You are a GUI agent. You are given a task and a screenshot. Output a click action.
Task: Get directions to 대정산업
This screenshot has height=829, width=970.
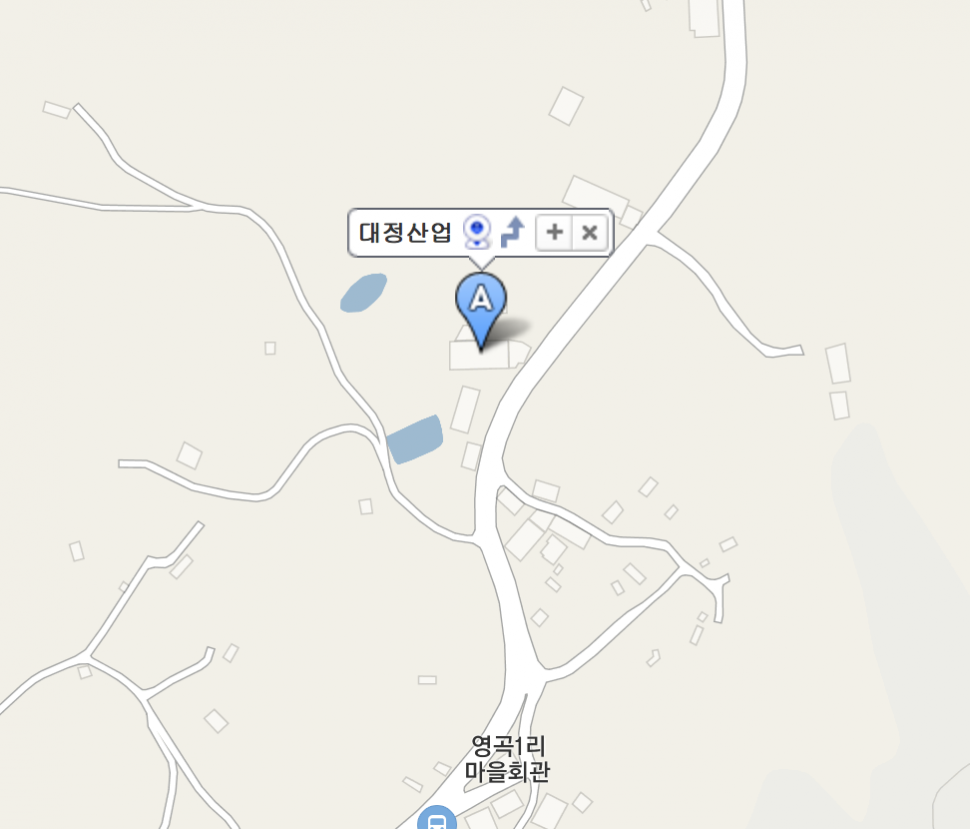pos(512,232)
